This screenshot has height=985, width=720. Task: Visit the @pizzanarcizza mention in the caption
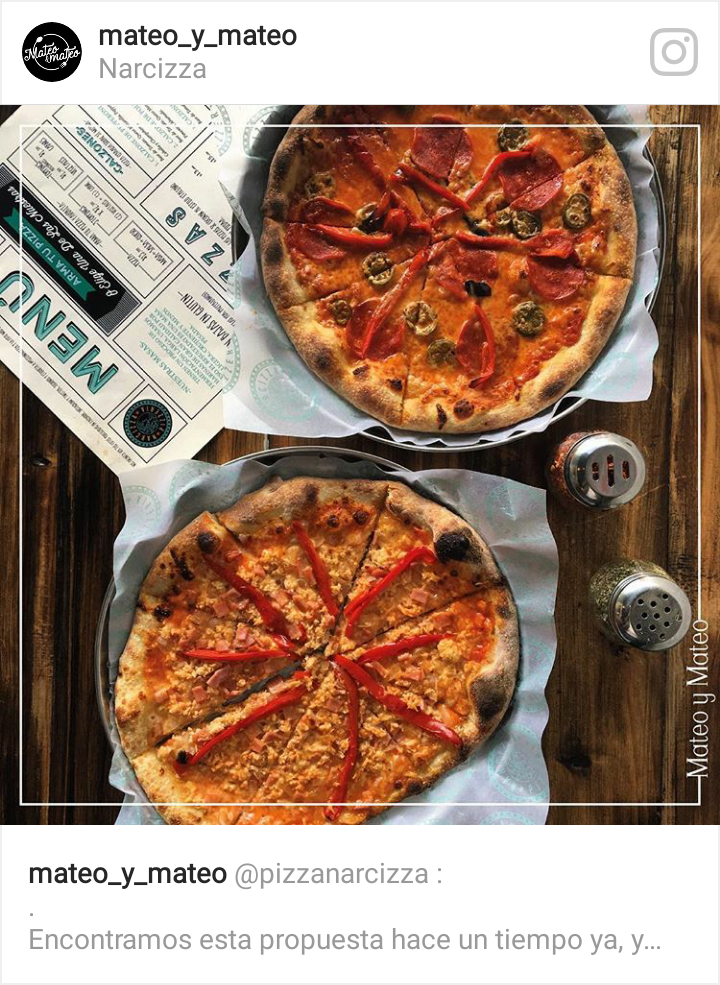coord(331,874)
